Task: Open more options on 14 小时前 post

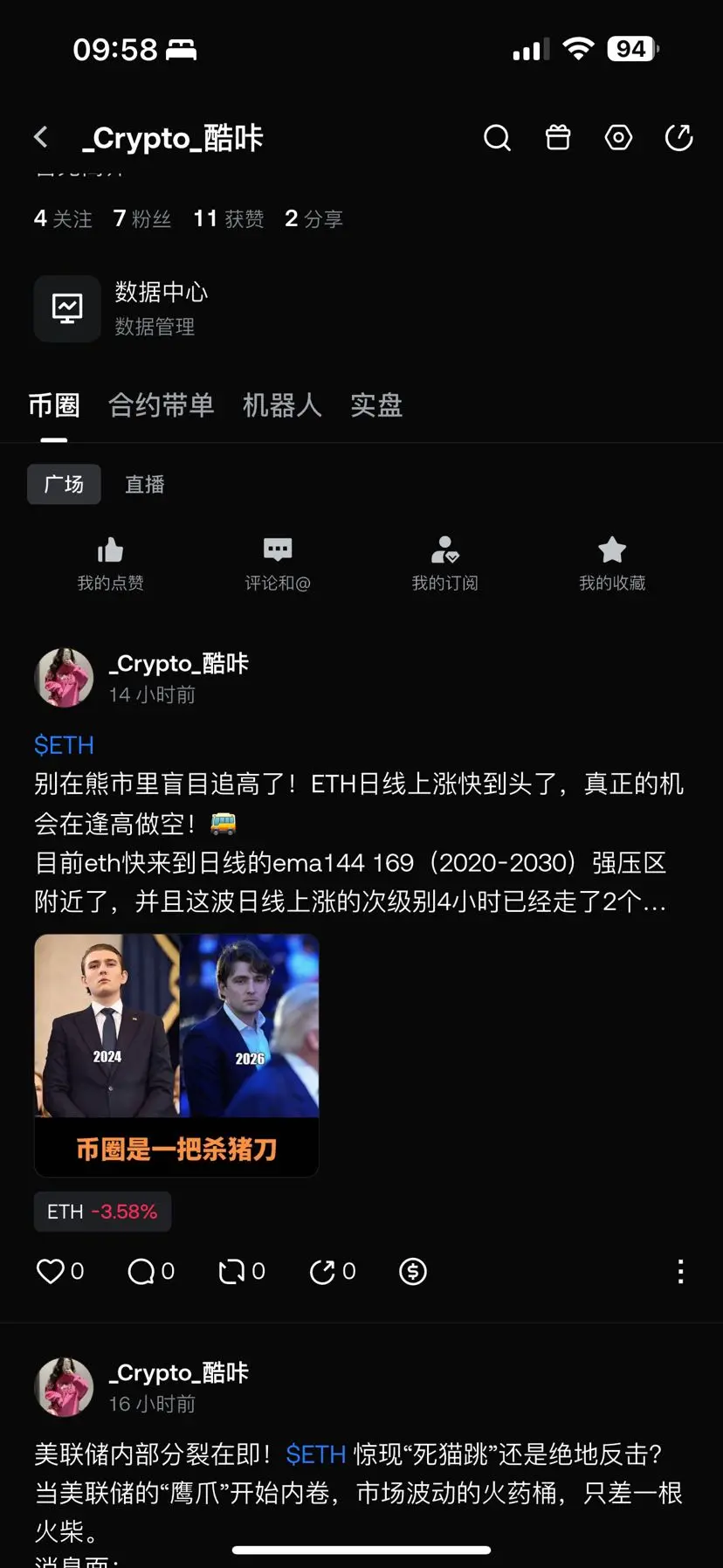Action: [x=680, y=1271]
